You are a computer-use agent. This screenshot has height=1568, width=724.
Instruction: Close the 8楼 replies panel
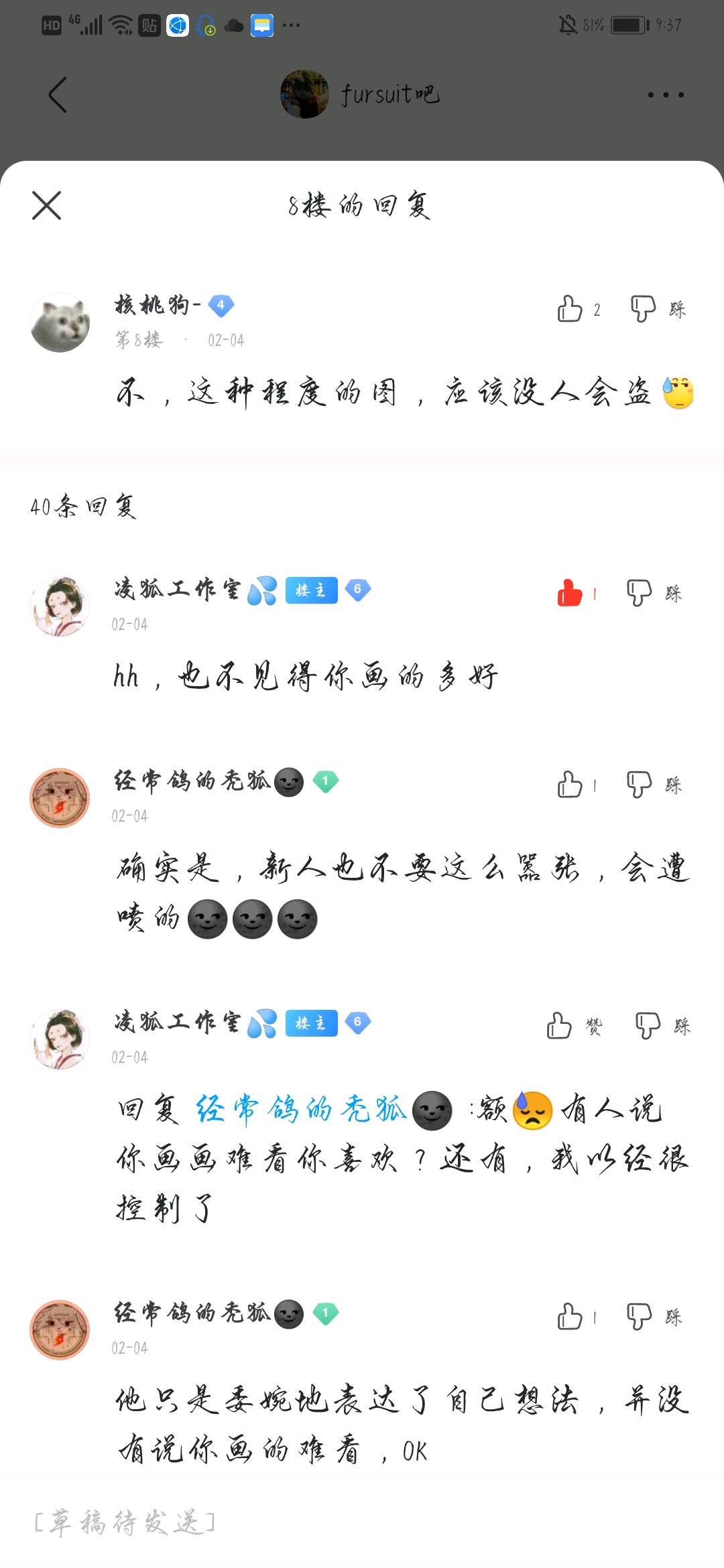pos(46,205)
